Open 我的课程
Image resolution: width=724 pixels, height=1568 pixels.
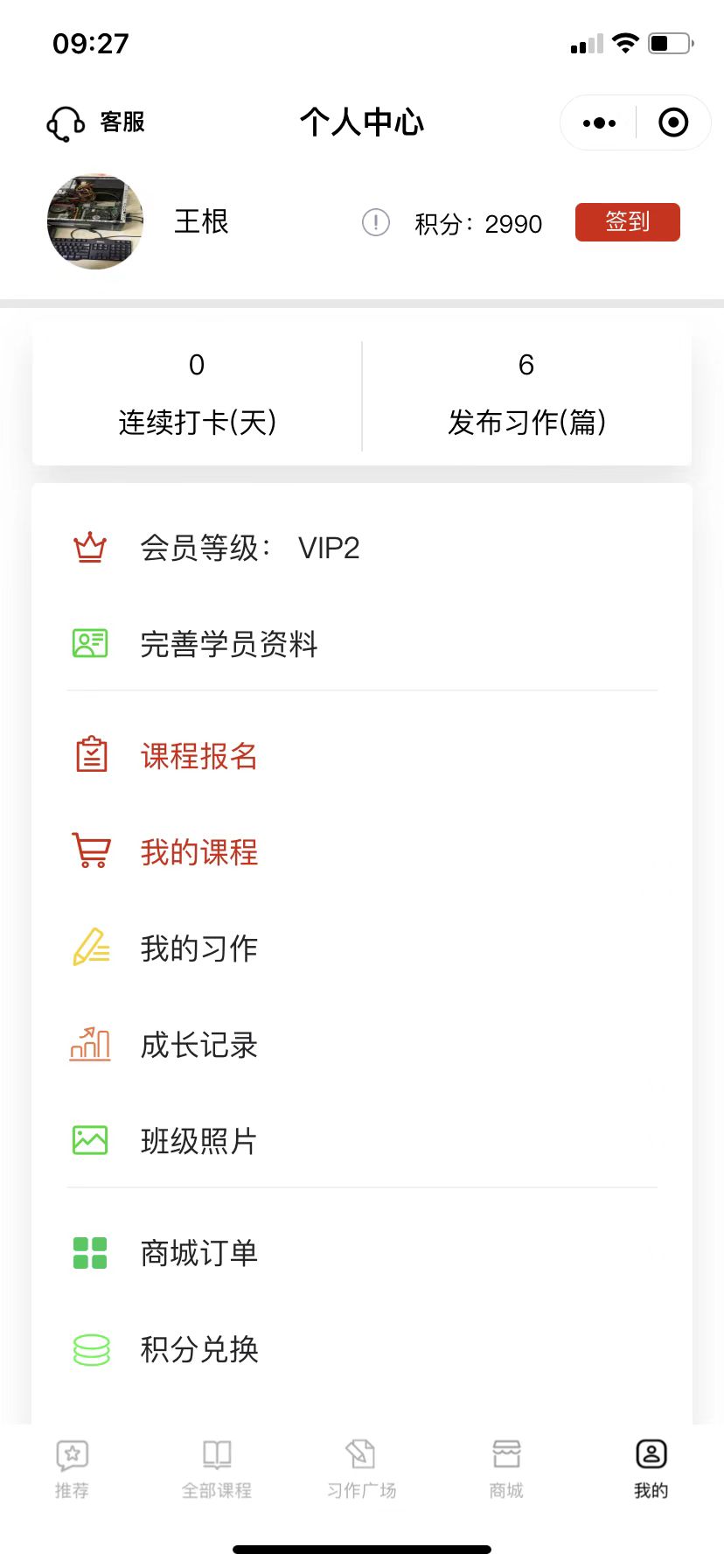(199, 851)
